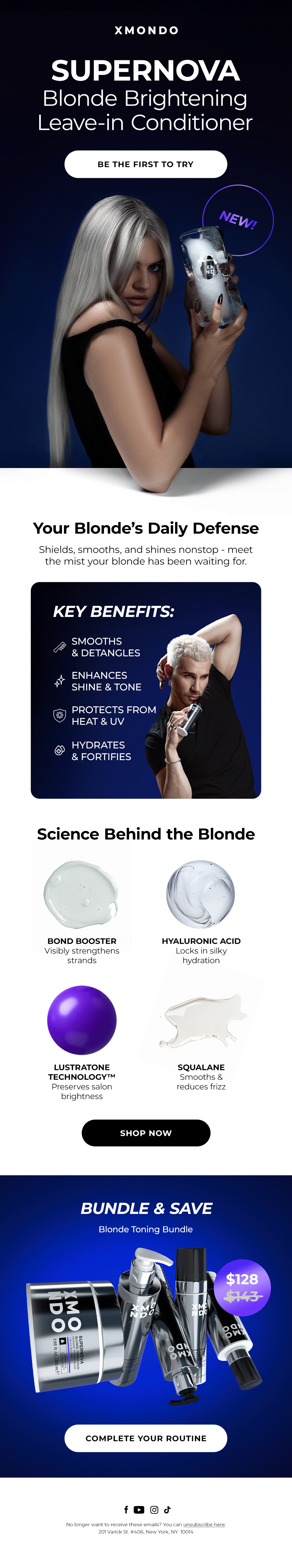
Task: Open the YouTube icon in the footer
Action: 139,1510
